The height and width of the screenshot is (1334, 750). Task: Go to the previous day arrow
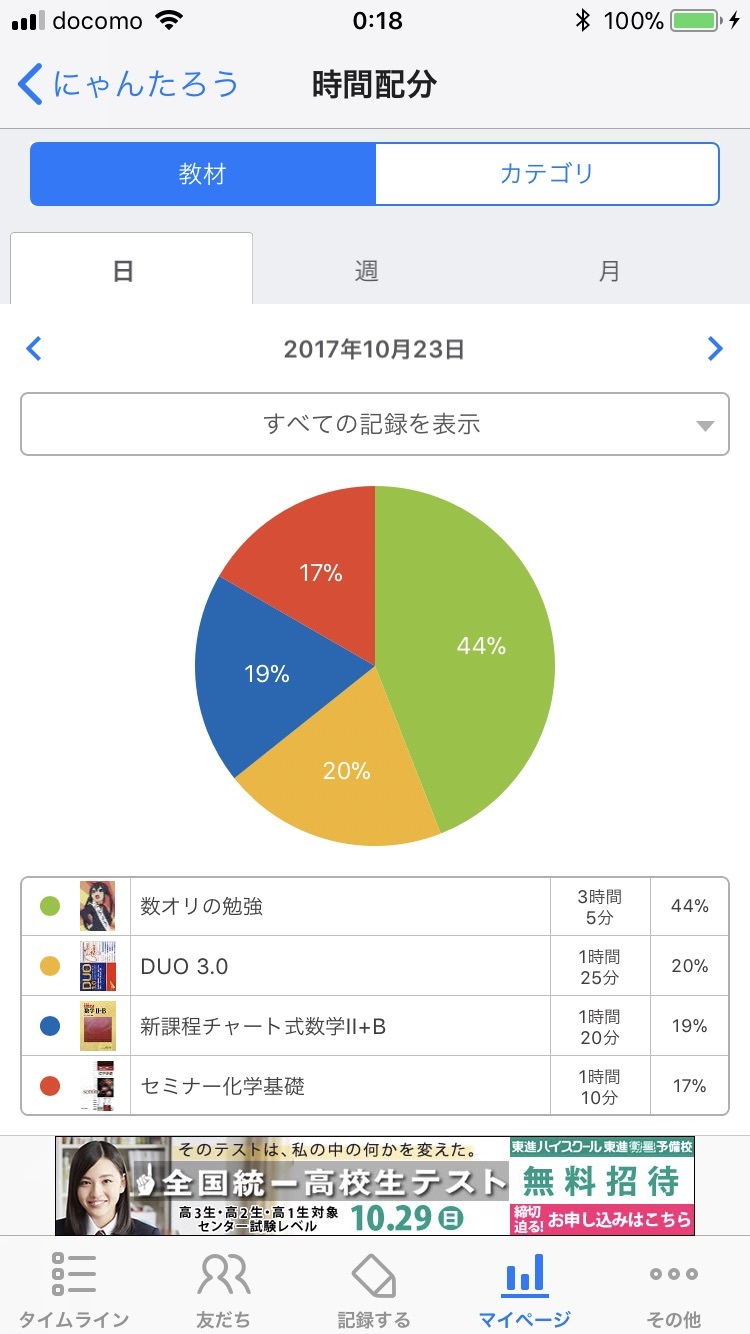pos(34,349)
